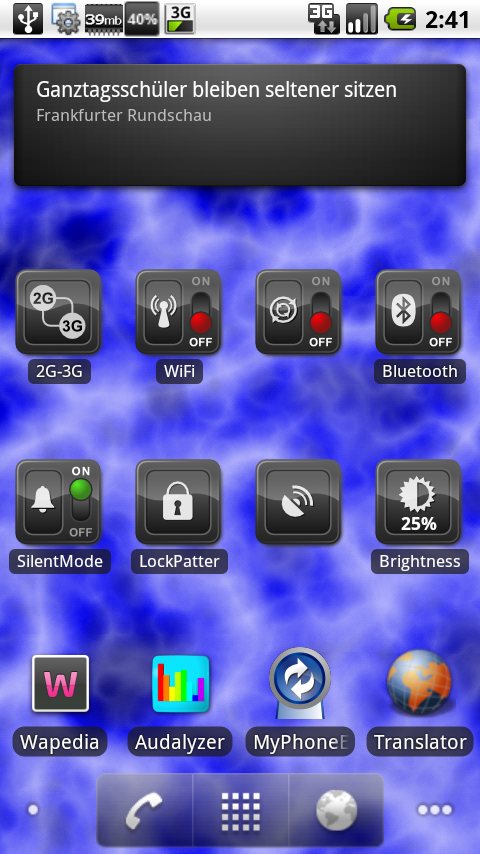Turn on Bluetooth with the widget
Viewport: 480px width, 854px height.
[418, 312]
